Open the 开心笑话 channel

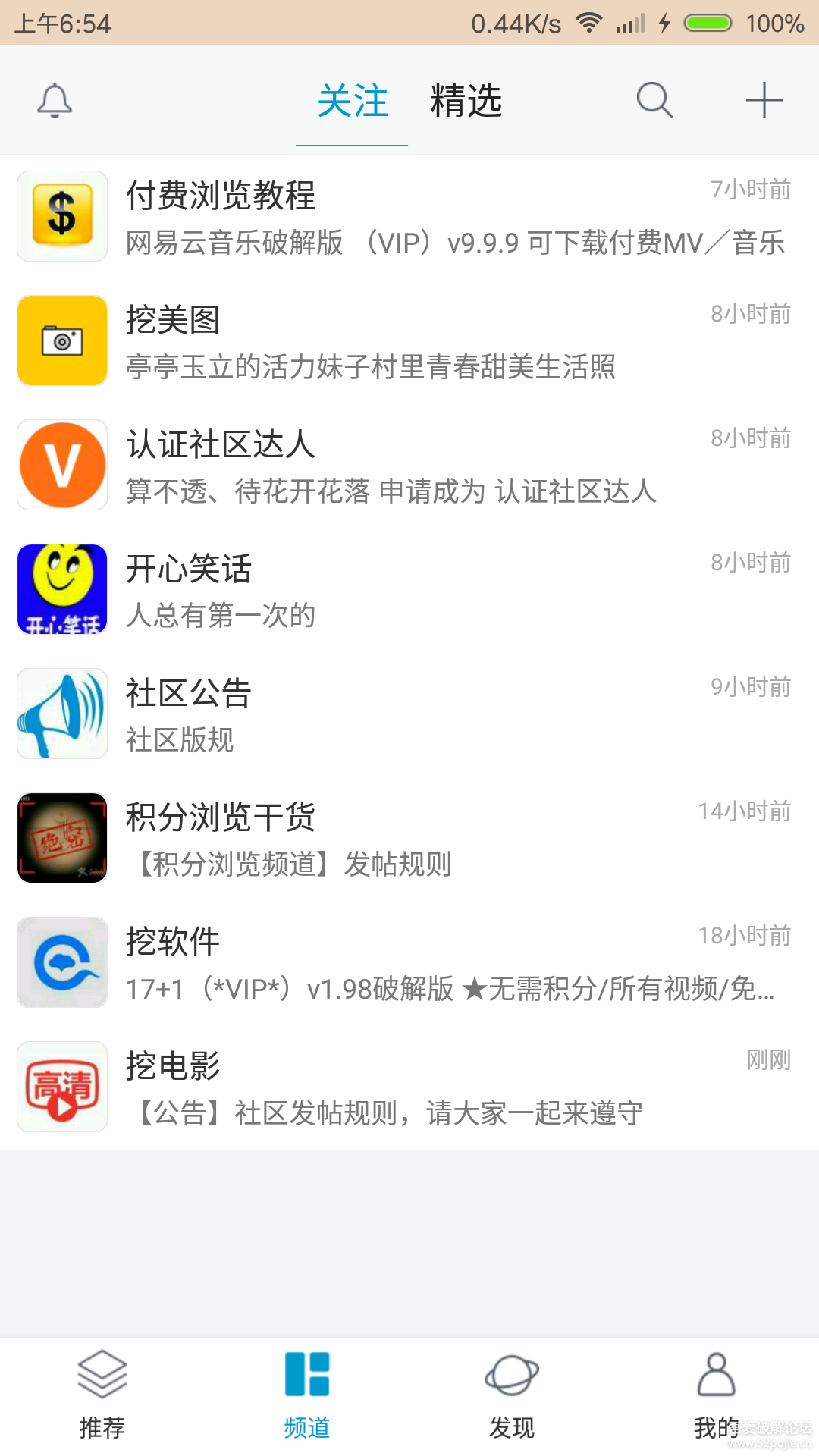click(409, 590)
